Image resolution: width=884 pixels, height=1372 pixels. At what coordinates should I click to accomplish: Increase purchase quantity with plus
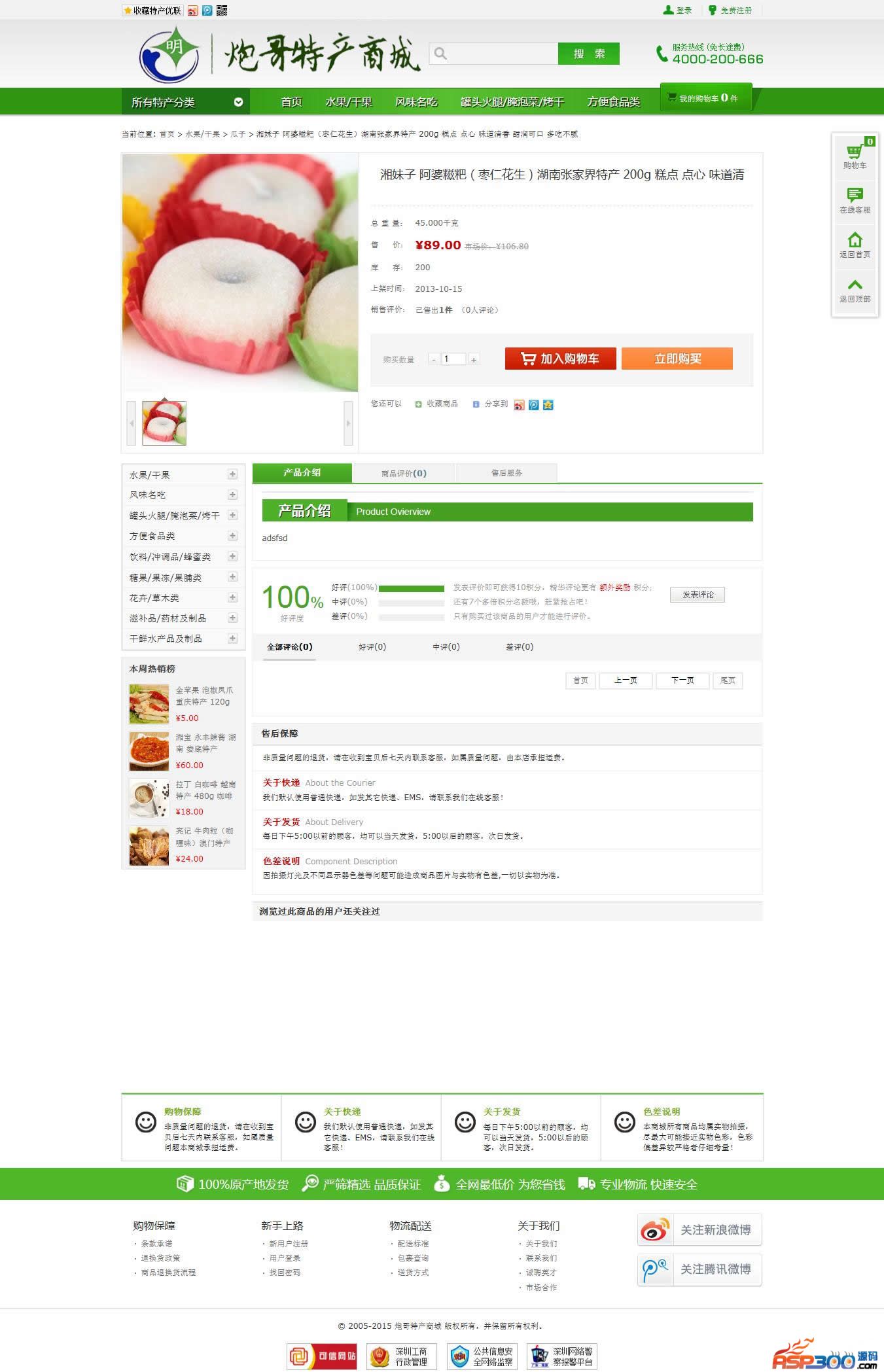(474, 359)
